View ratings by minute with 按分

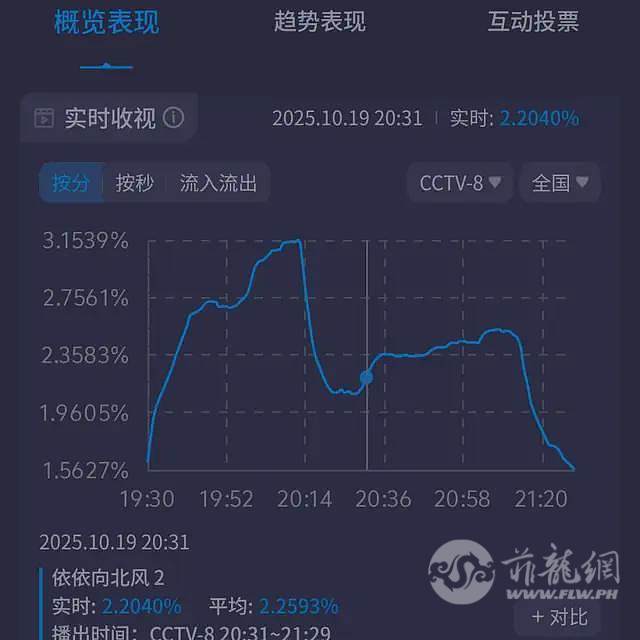(71, 183)
